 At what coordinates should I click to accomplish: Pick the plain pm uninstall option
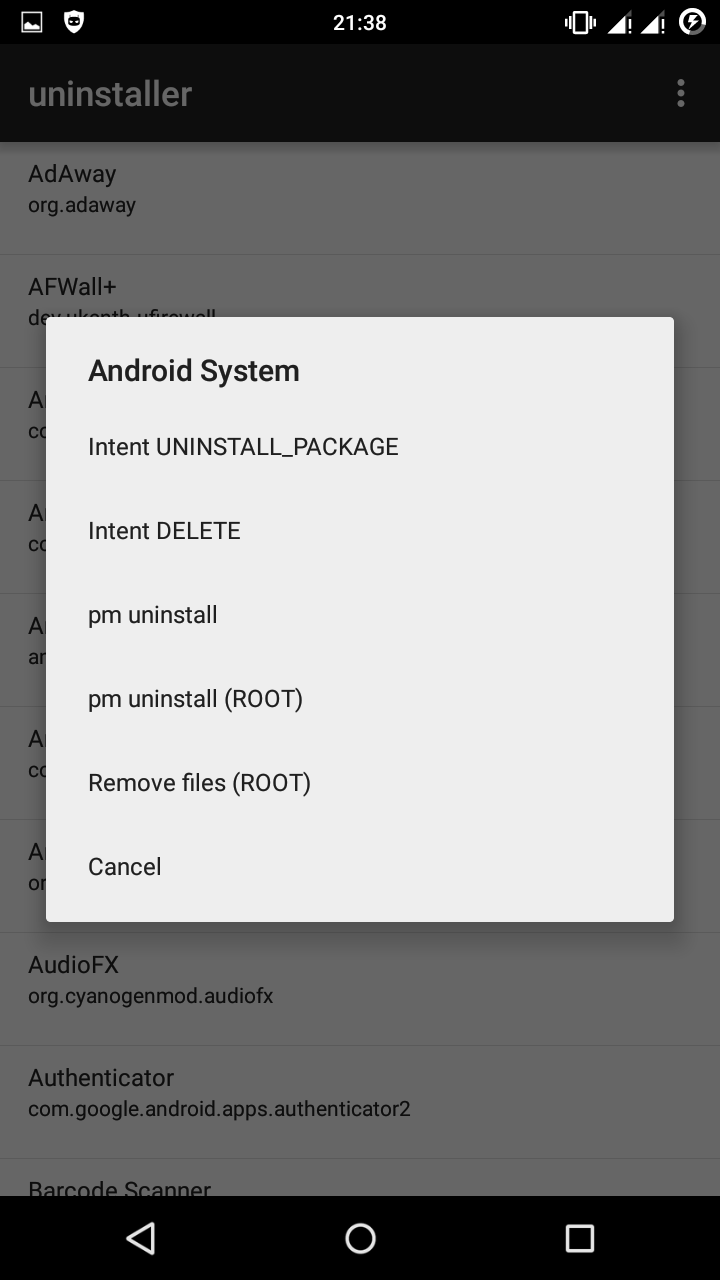click(360, 615)
